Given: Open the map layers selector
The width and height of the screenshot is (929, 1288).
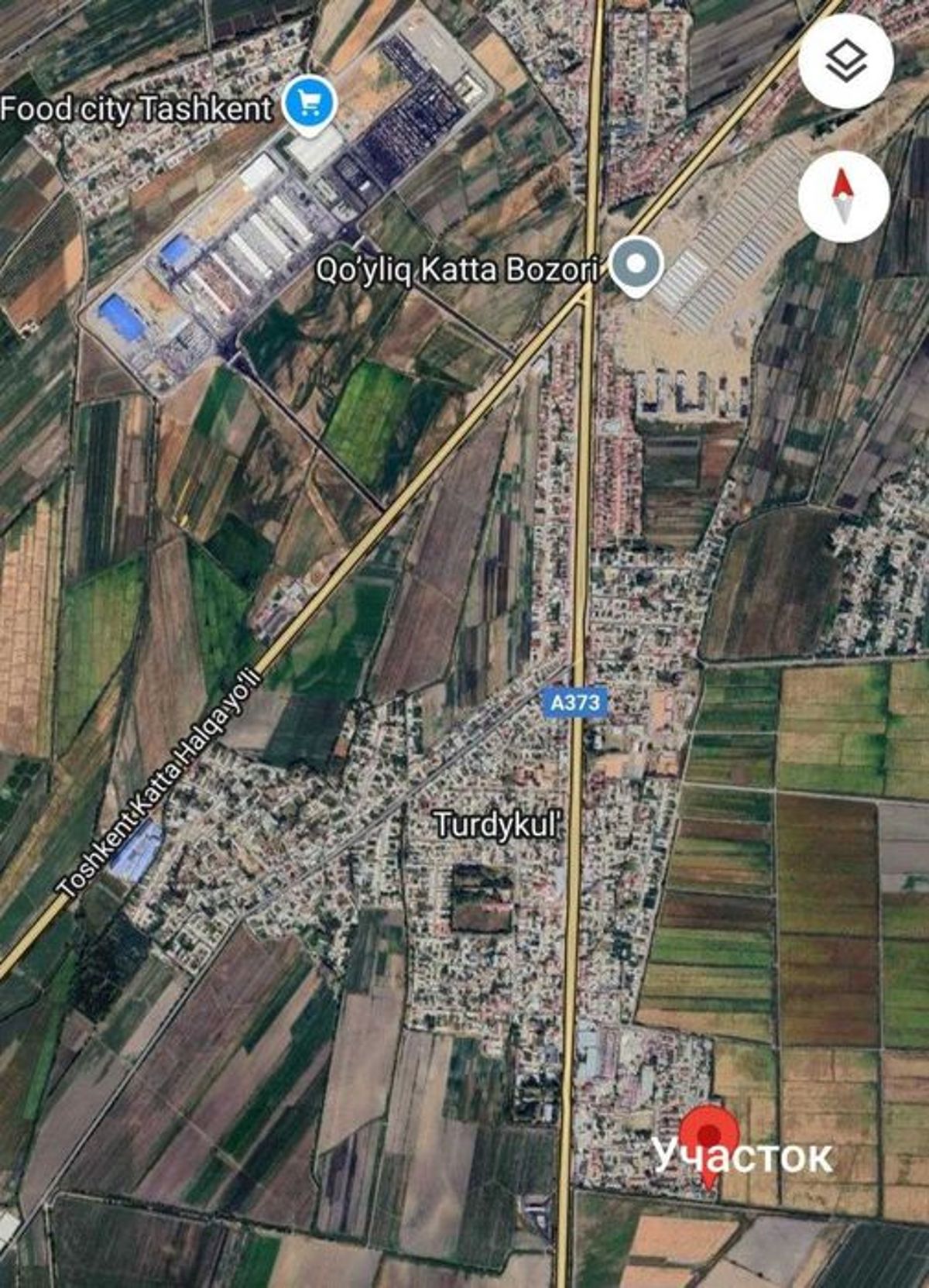Looking at the screenshot, I should (845, 60).
